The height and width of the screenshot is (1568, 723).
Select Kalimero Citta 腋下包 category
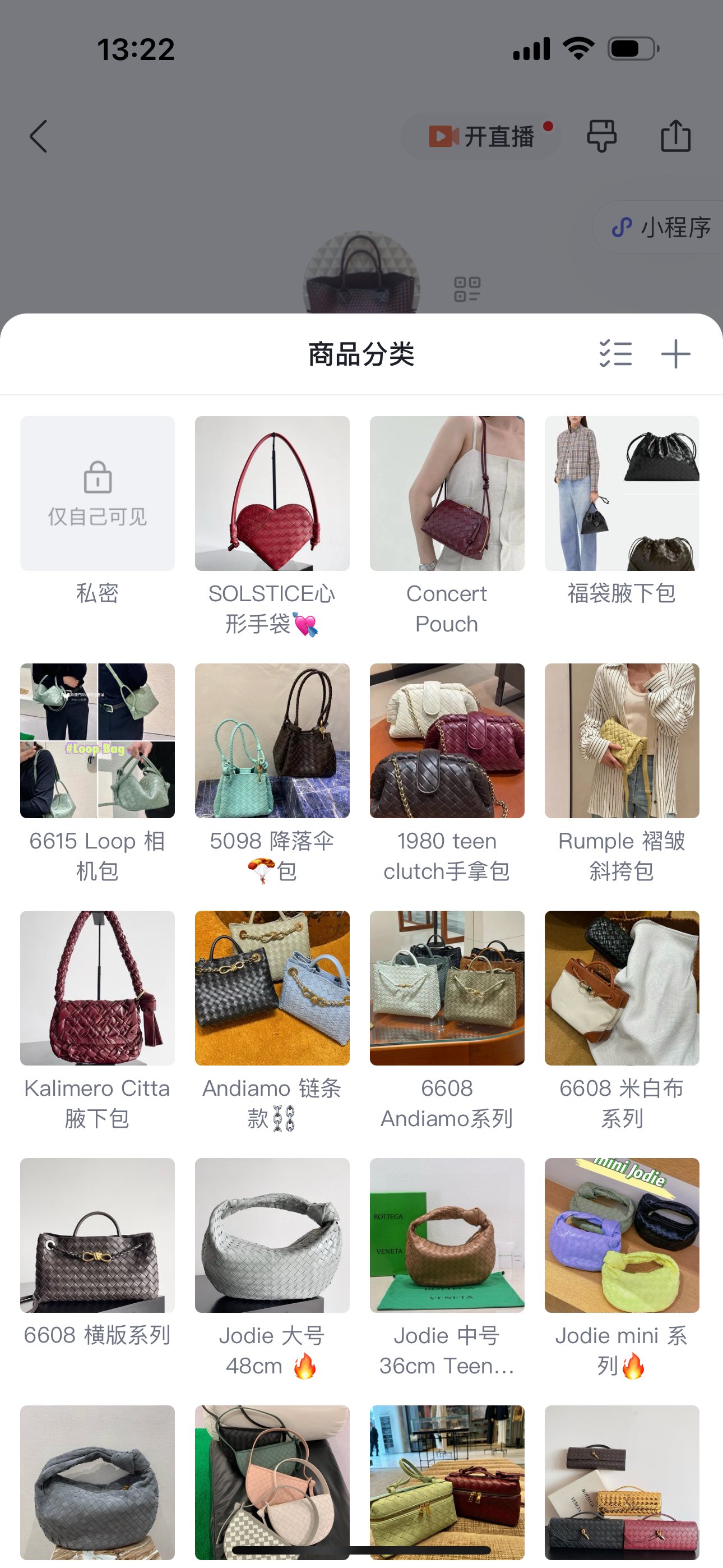pos(98,988)
